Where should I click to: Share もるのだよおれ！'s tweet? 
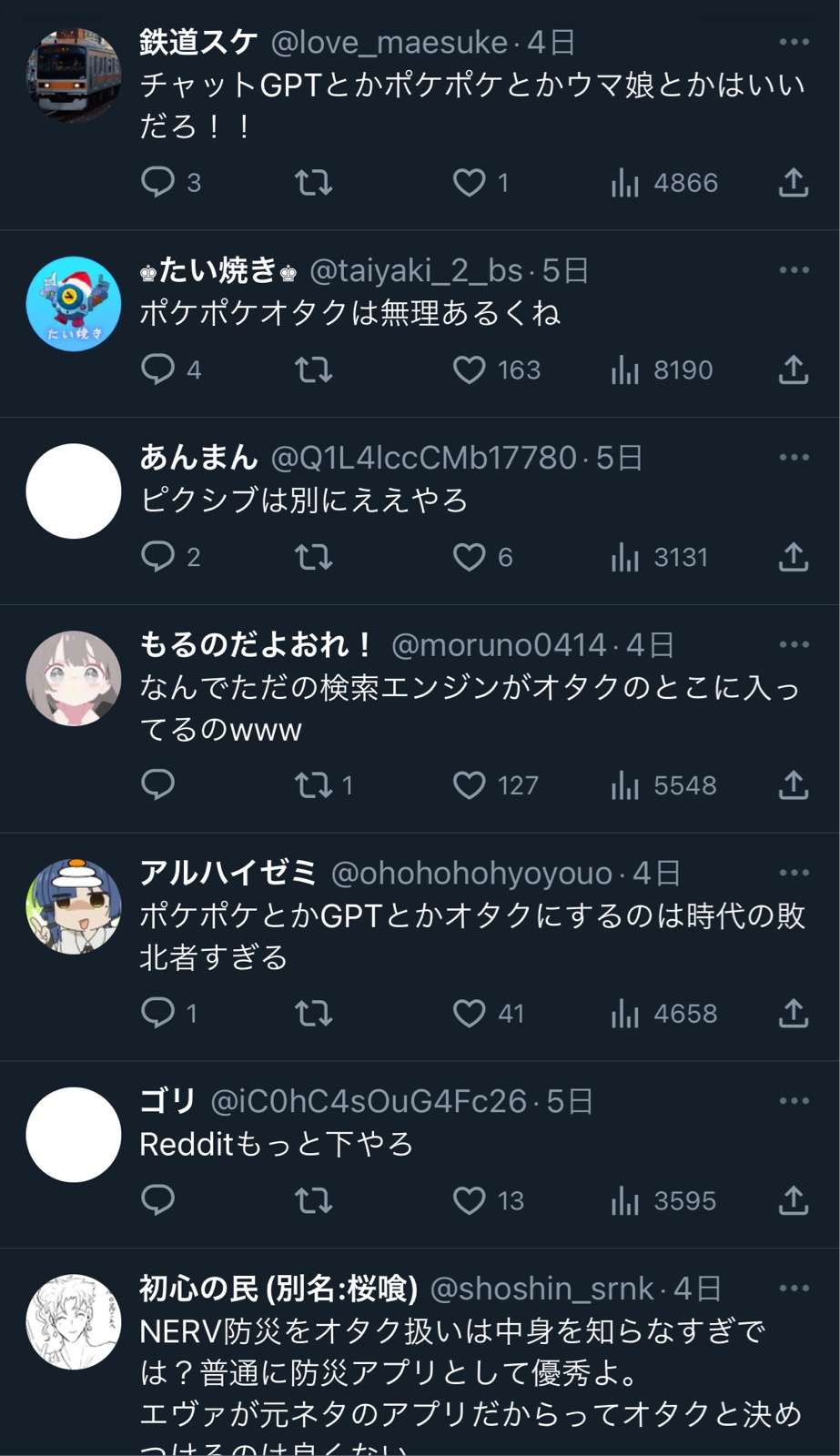(x=794, y=784)
